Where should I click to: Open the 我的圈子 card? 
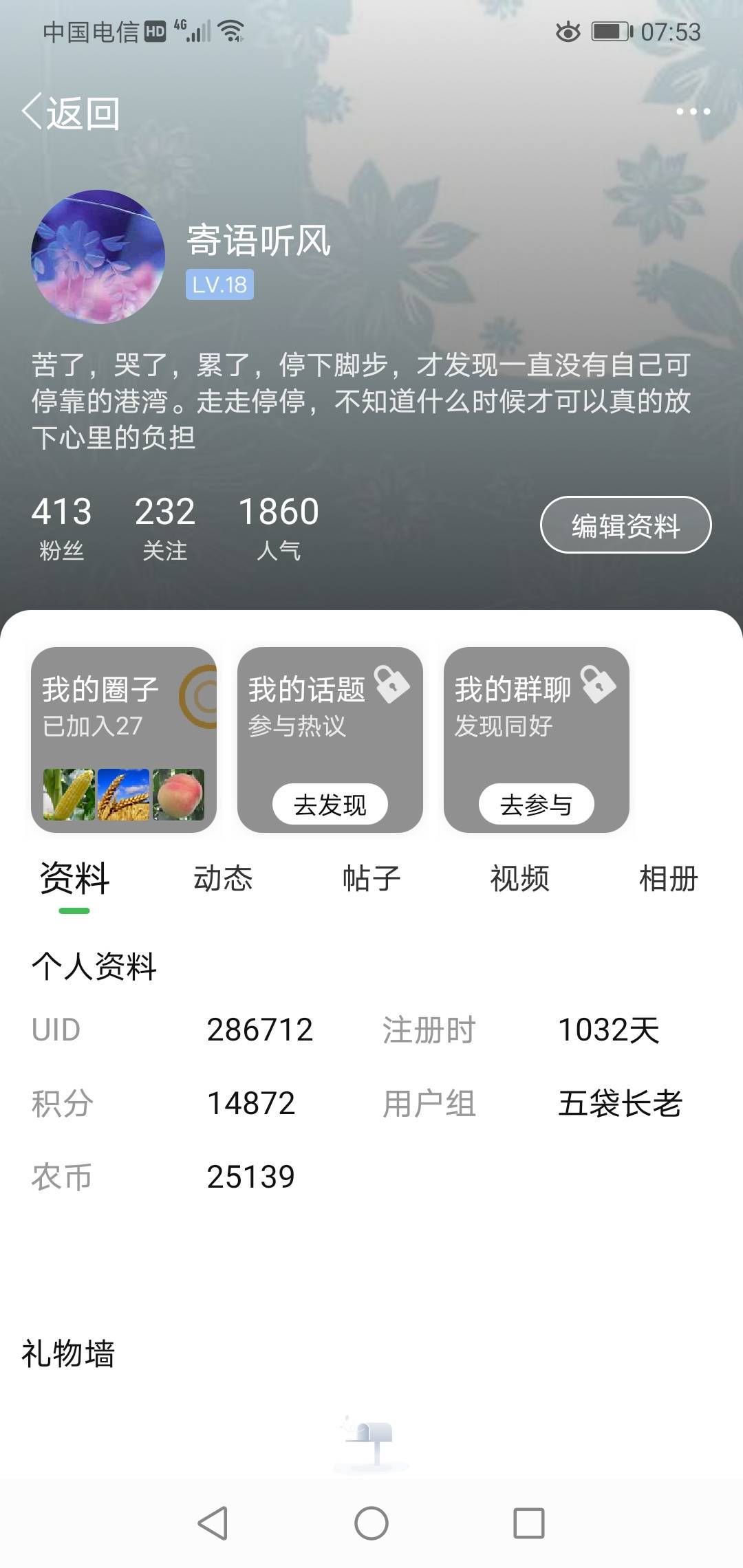[x=124, y=740]
